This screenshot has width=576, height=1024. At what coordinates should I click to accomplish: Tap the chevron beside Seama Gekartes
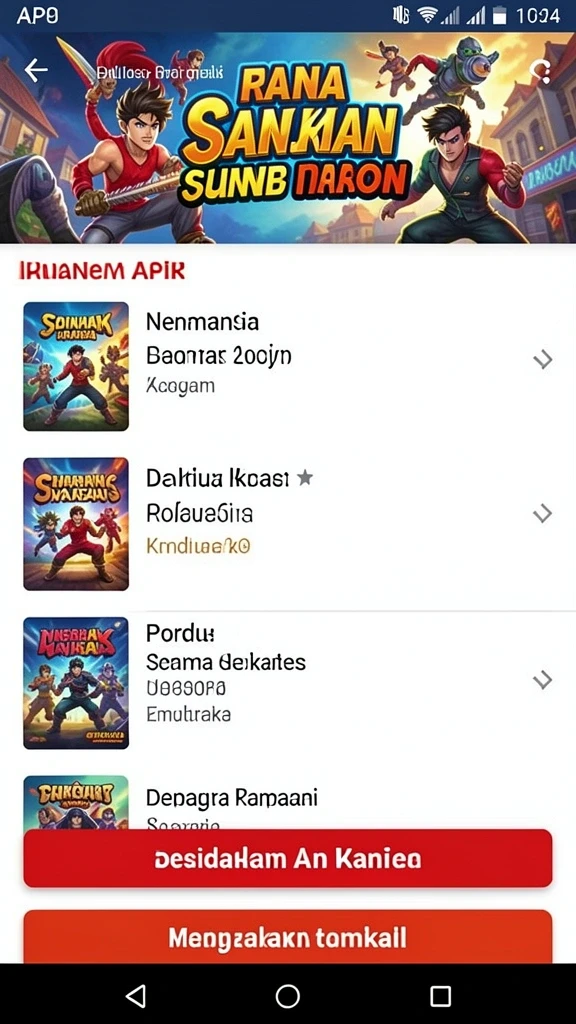543,680
